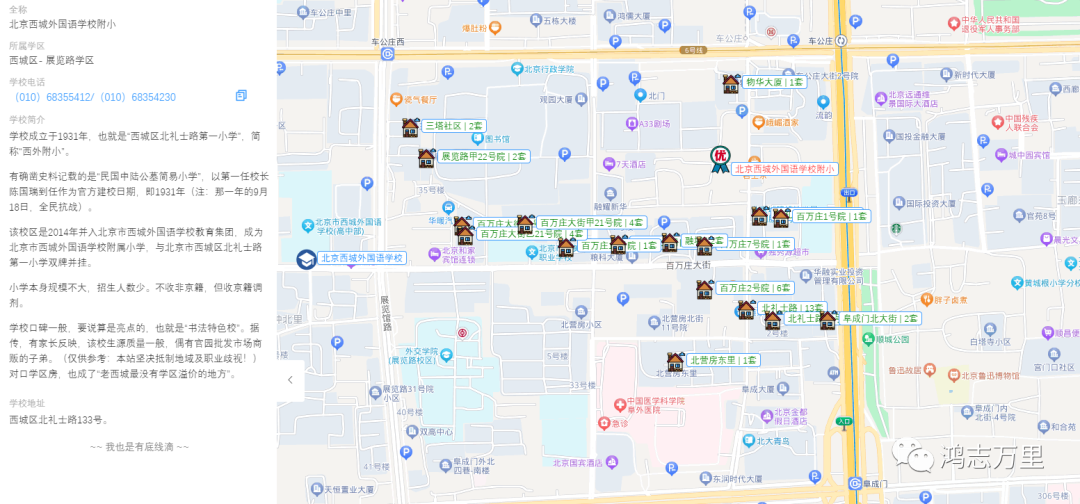The height and width of the screenshot is (504, 1080).
Task: Open 北礼士路 13套 marker
Action: 791,308
